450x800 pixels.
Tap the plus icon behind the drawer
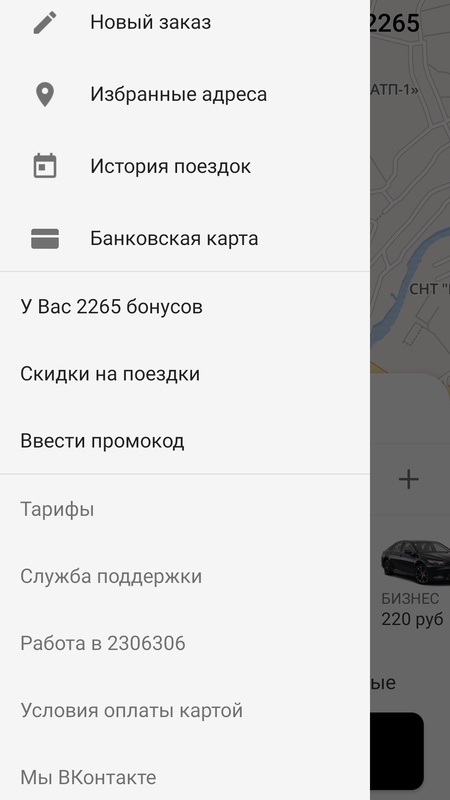click(x=408, y=480)
